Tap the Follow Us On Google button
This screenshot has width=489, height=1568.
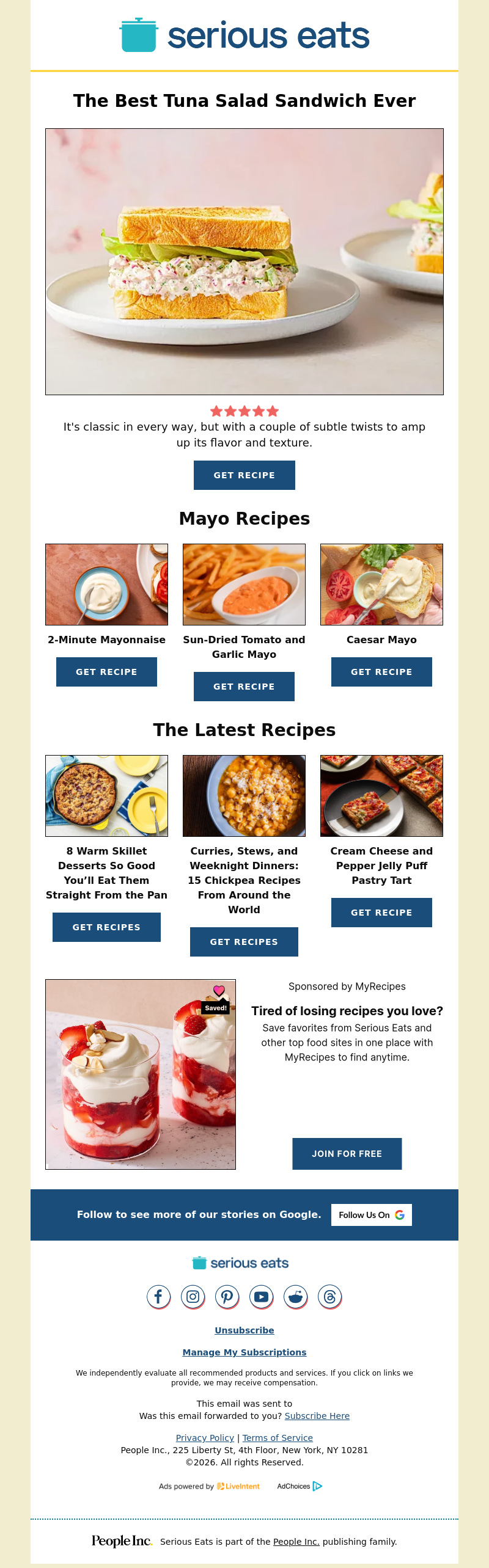371,1215
